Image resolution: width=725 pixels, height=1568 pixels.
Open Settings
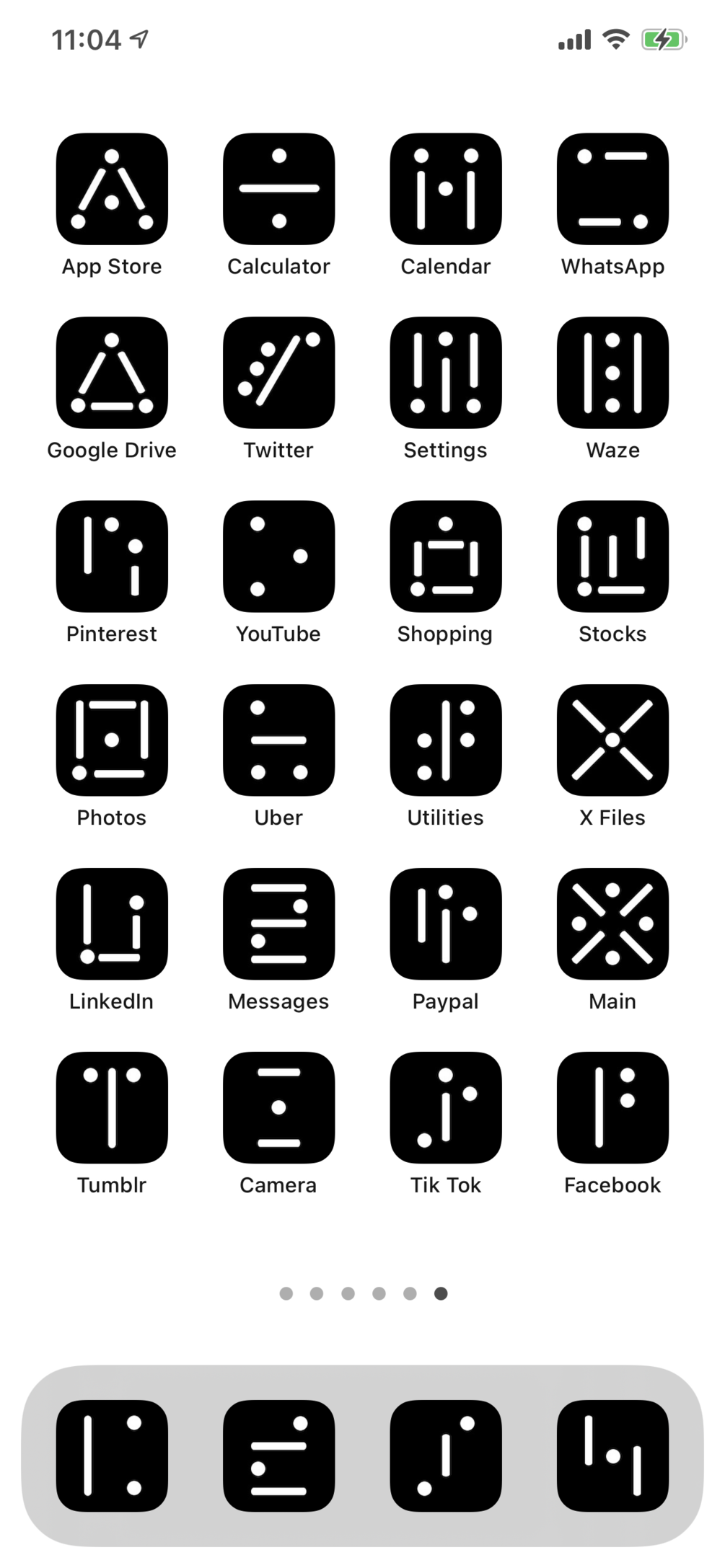[446, 373]
